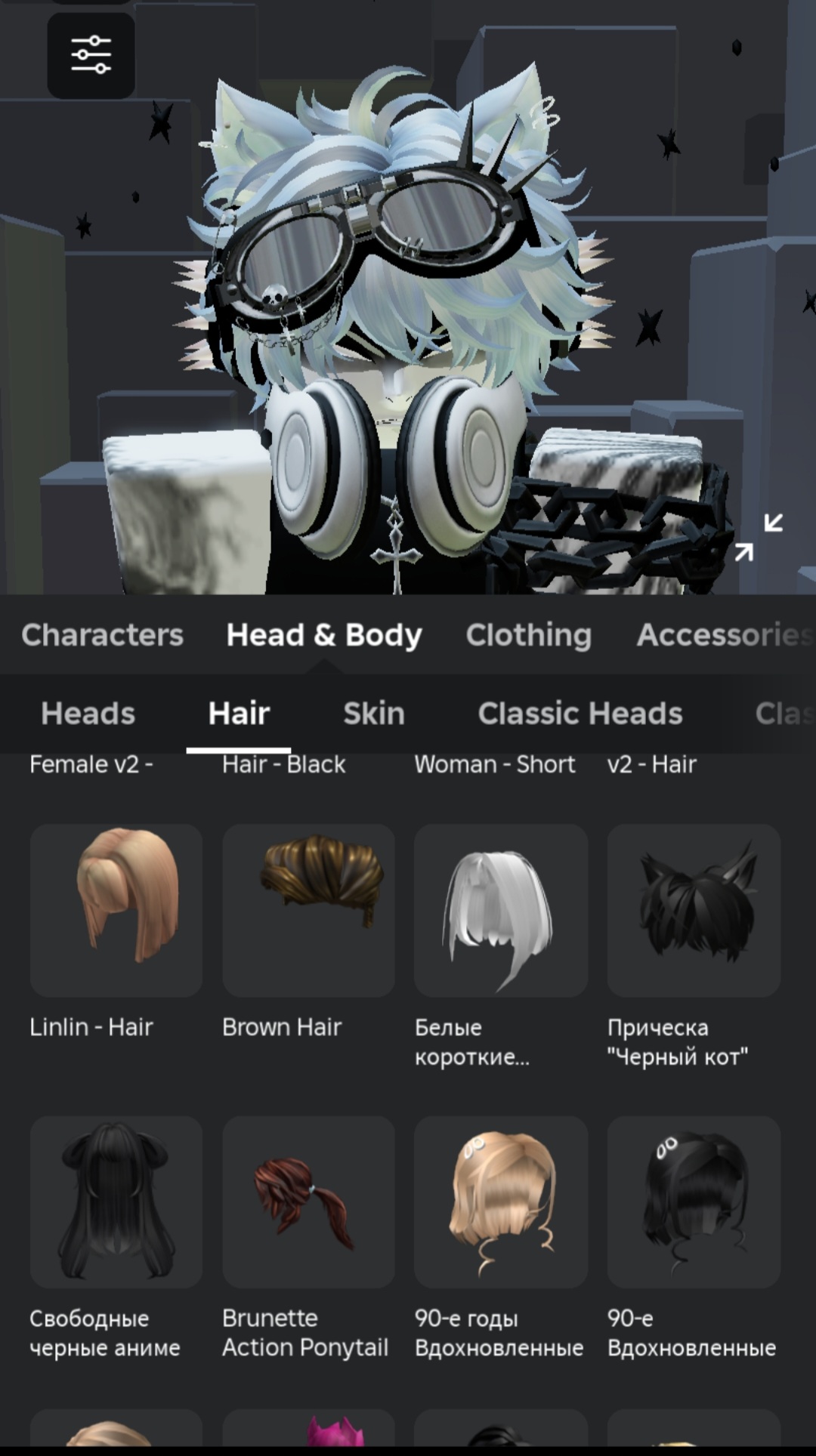816x1456 pixels.
Task: Select the Head & Body tab
Action: [x=324, y=635]
